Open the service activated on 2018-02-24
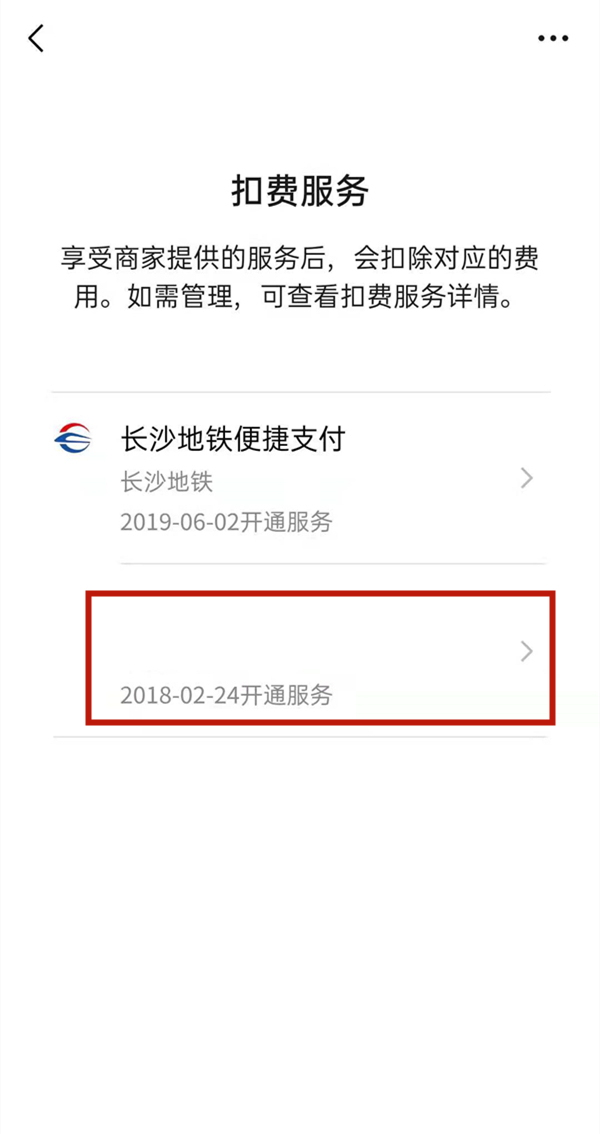600x1134 pixels. point(320,657)
